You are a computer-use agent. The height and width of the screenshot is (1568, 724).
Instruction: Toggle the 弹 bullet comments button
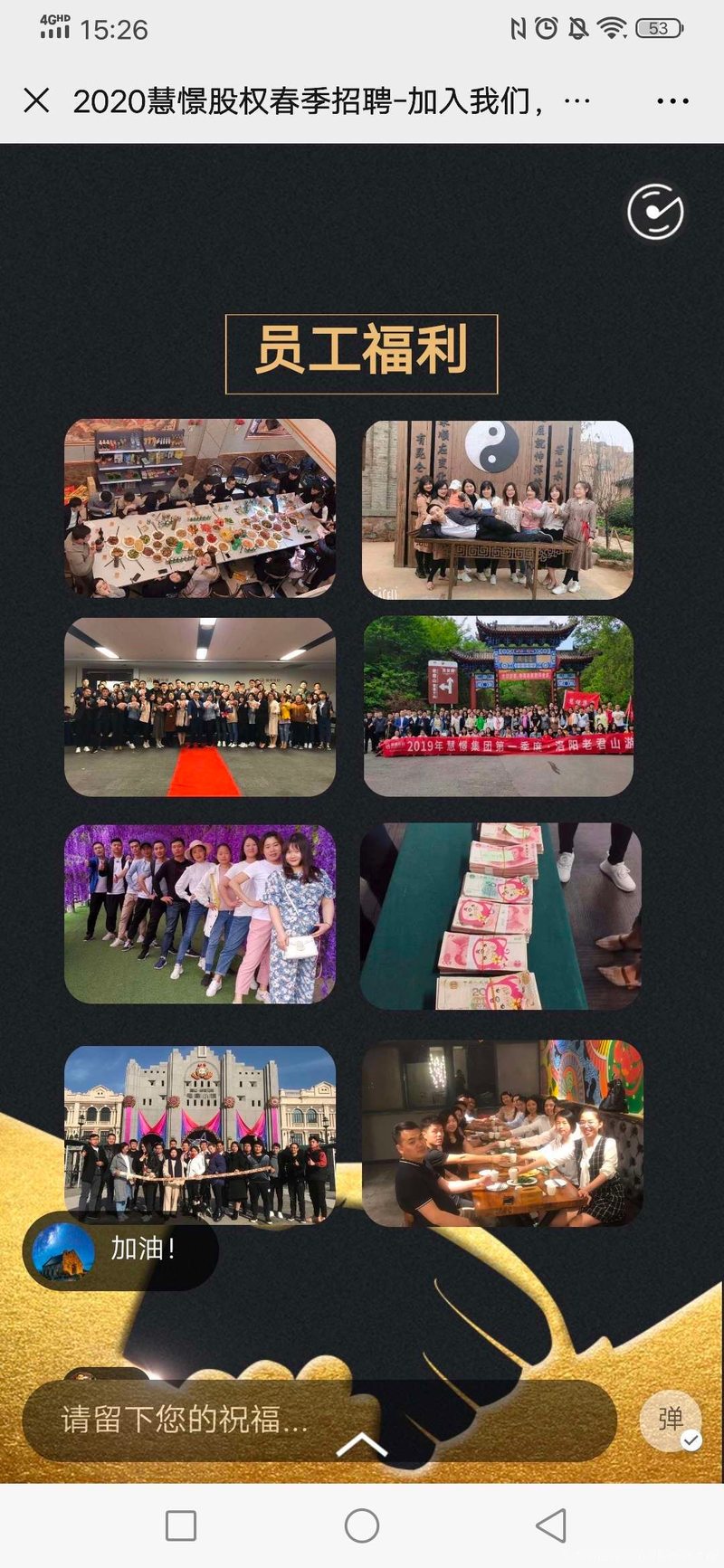click(x=671, y=1420)
